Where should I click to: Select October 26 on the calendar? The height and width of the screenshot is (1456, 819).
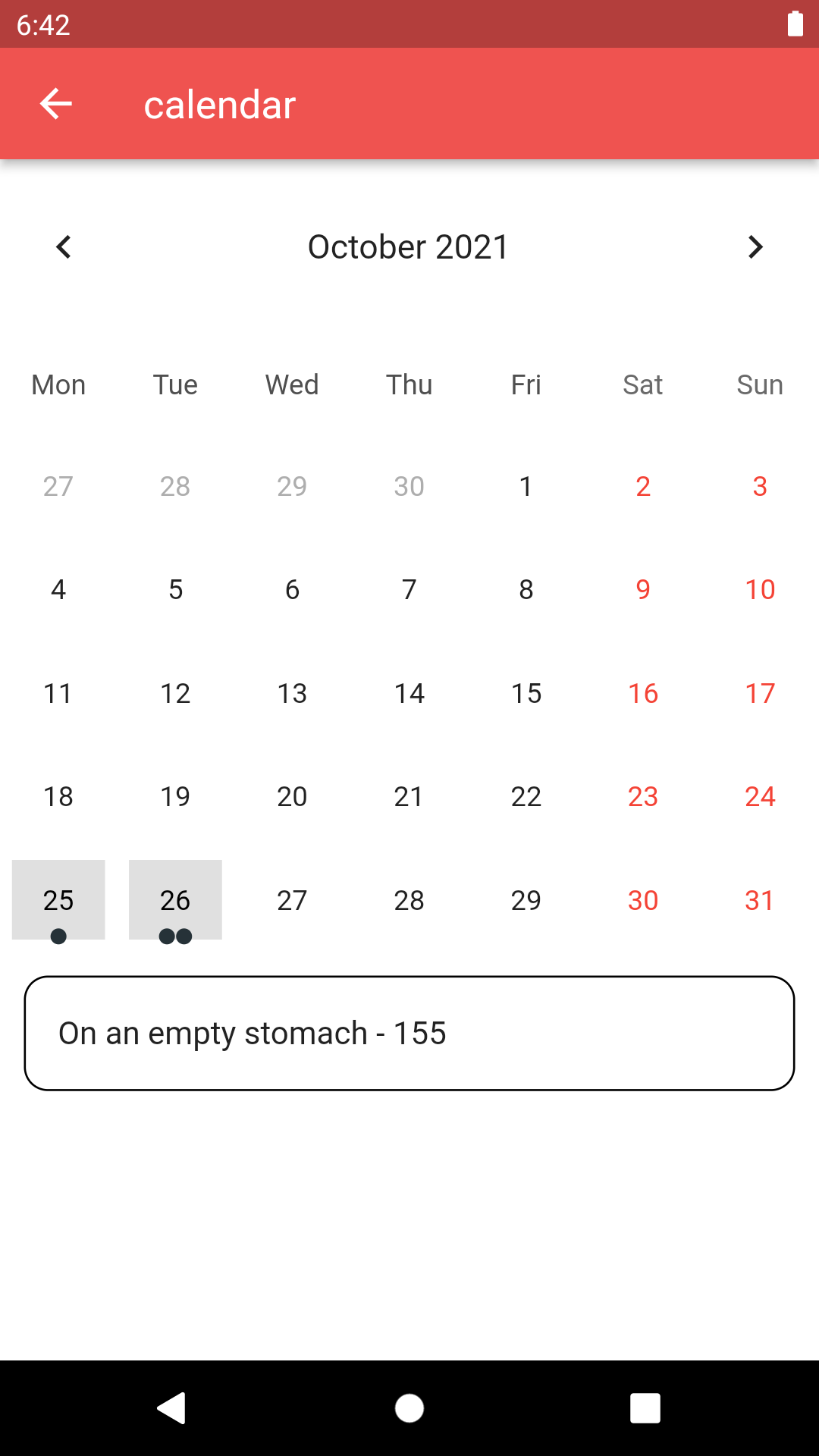pos(175,900)
